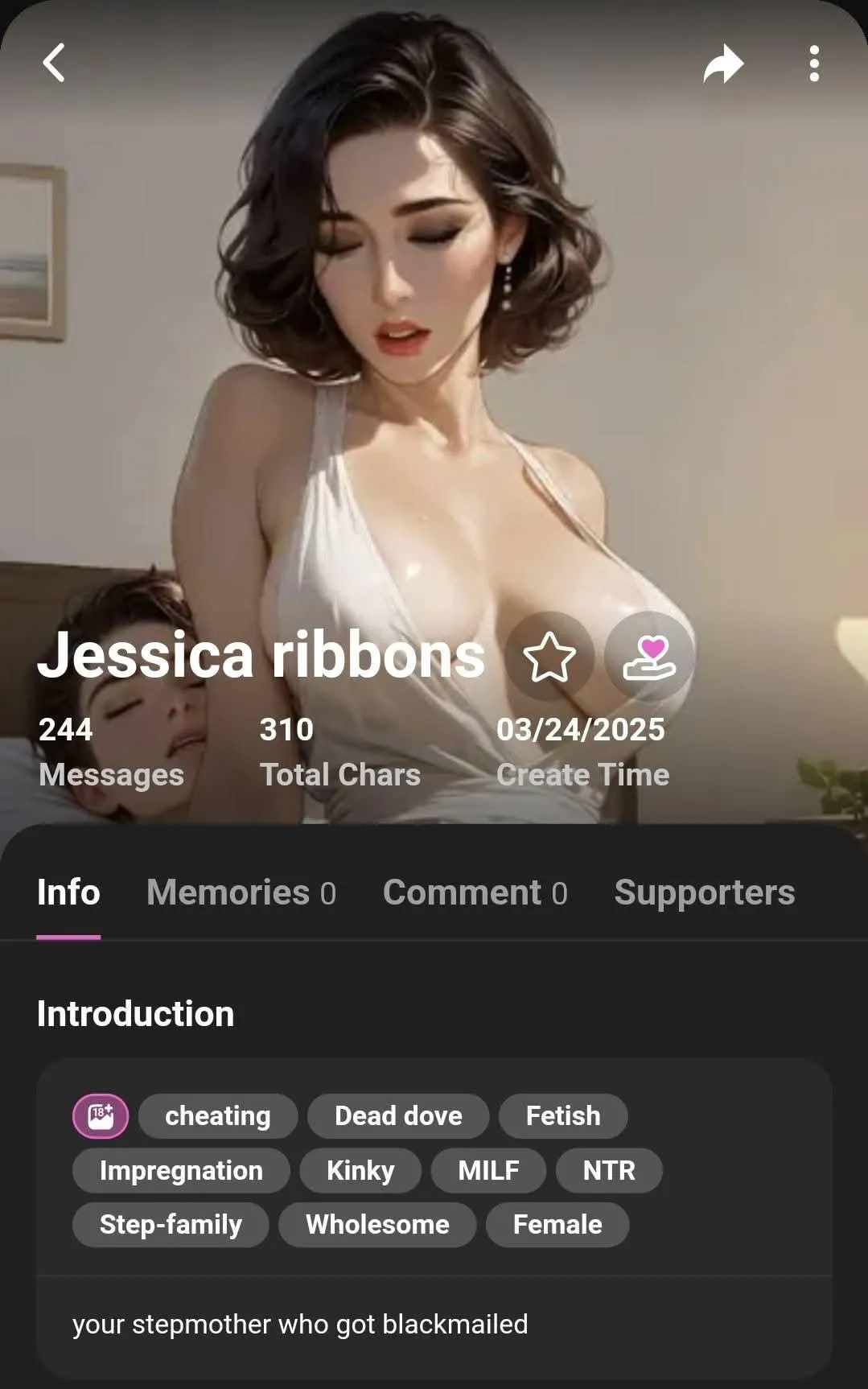Screen dimensions: 868x1389
Task: View the Supporters tab
Action: (x=704, y=892)
